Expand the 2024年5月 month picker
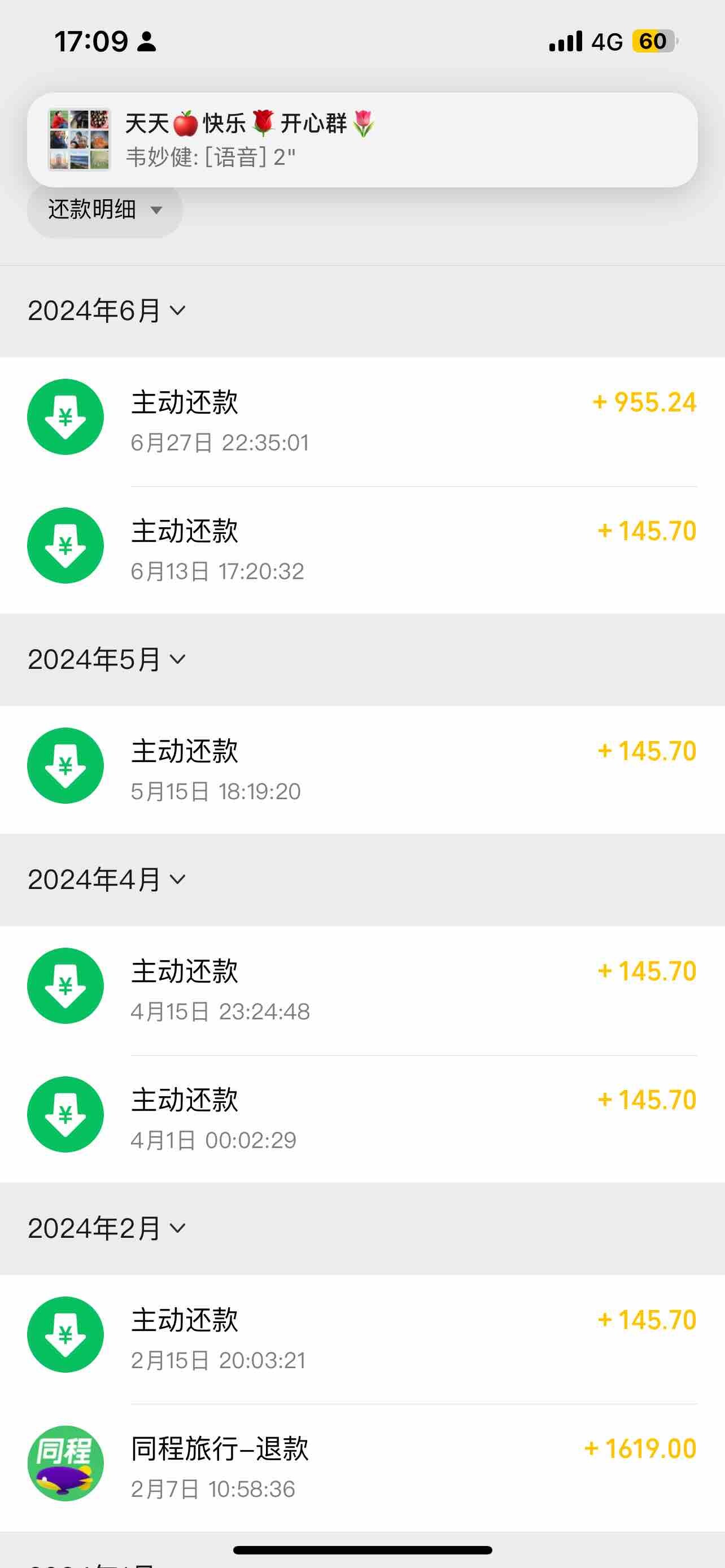 (107, 660)
